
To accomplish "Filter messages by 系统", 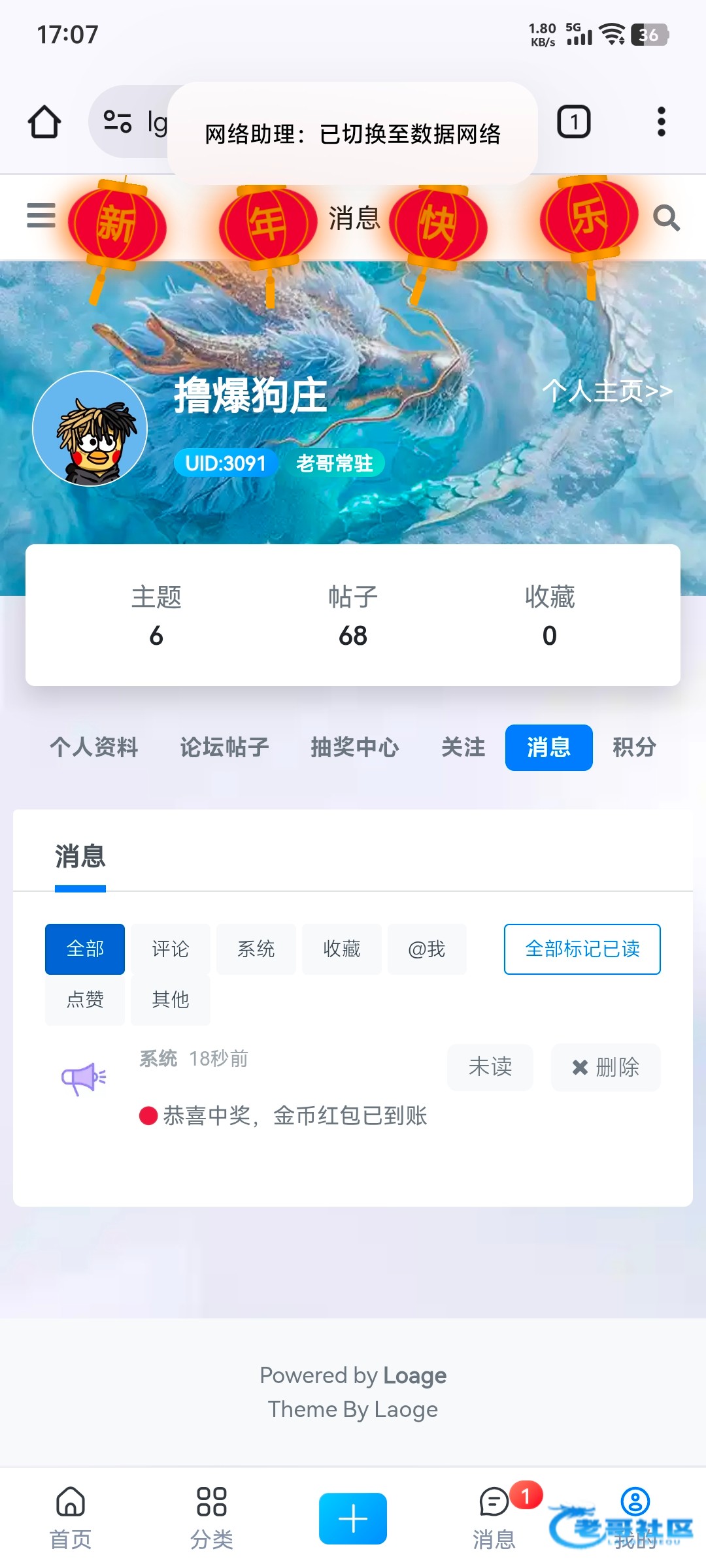I will (256, 949).
